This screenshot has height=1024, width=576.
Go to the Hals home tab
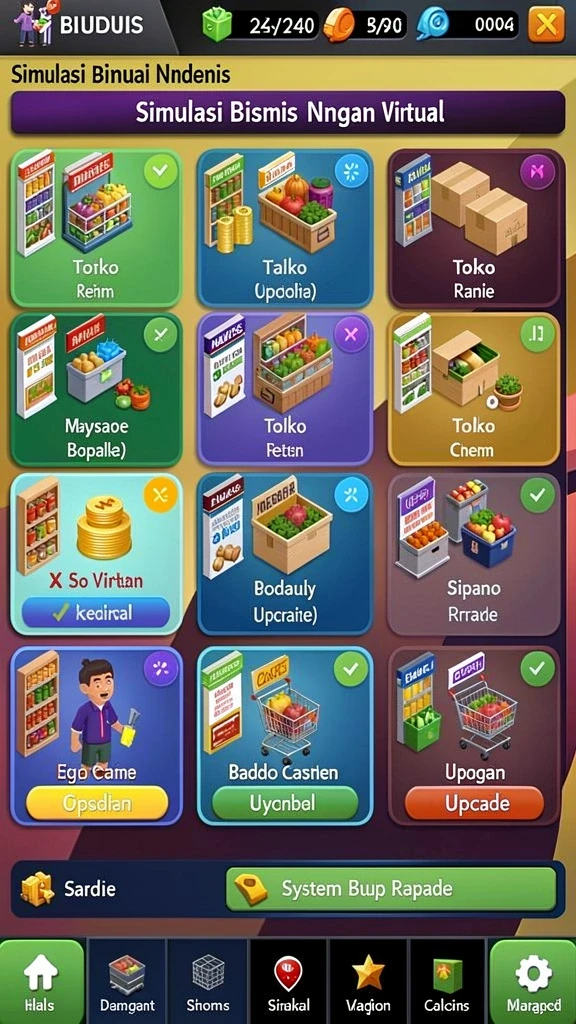pyautogui.click(x=42, y=982)
